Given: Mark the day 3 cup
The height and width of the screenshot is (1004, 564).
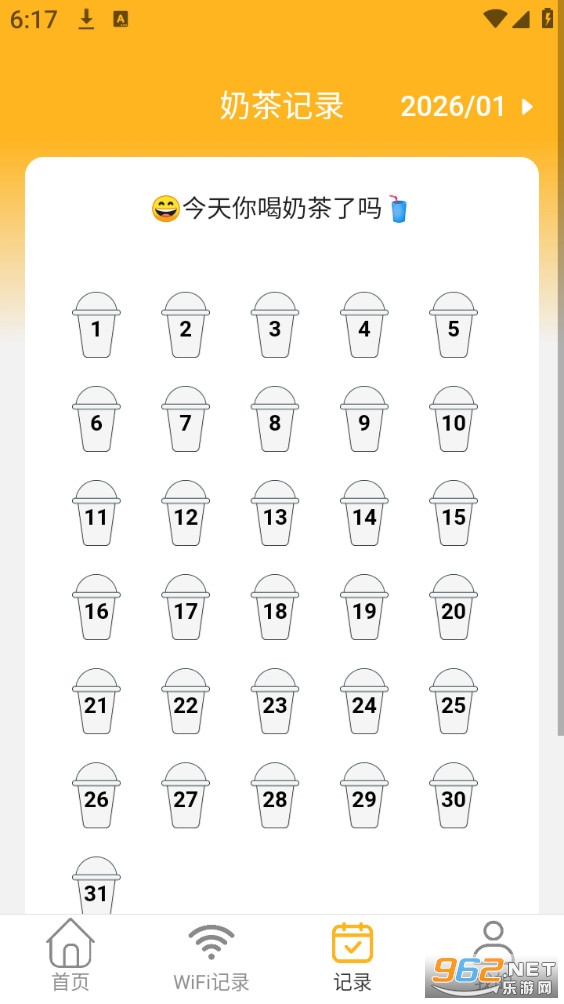Looking at the screenshot, I should tap(275, 325).
